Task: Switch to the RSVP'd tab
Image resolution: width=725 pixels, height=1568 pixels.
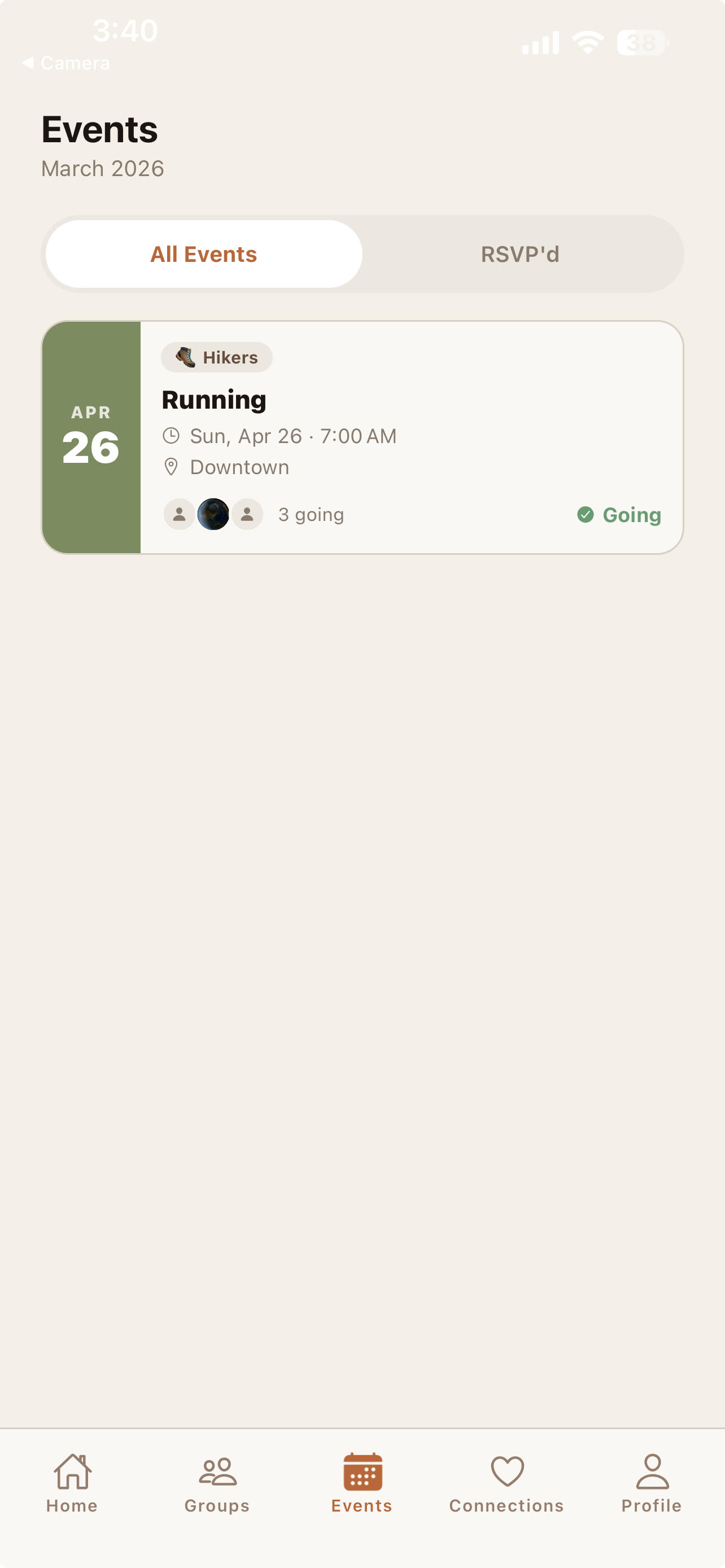Action: click(x=521, y=254)
